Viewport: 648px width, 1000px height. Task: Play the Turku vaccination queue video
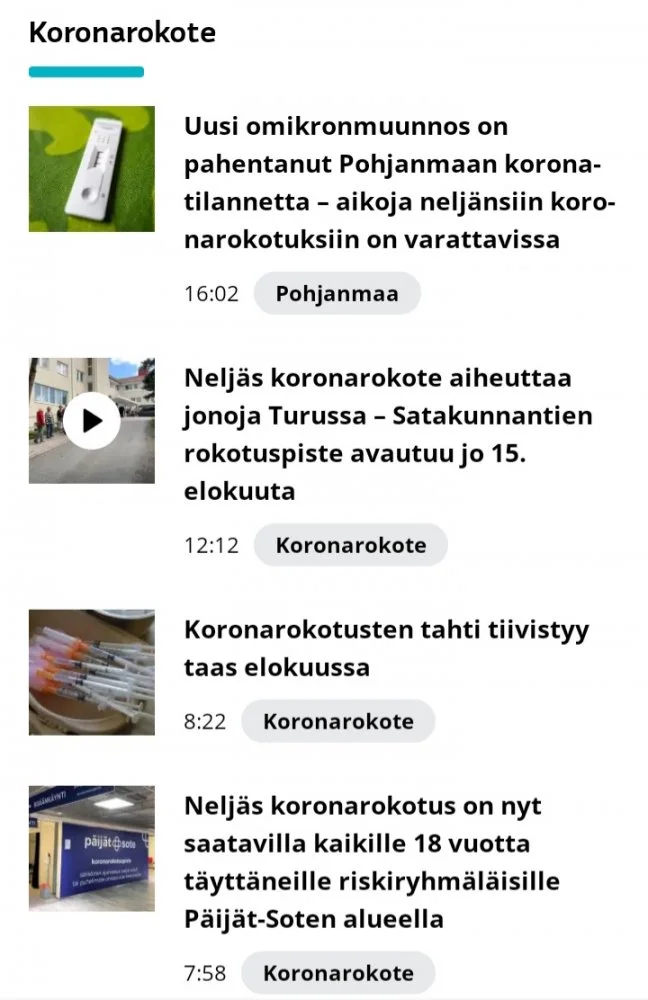(x=92, y=421)
